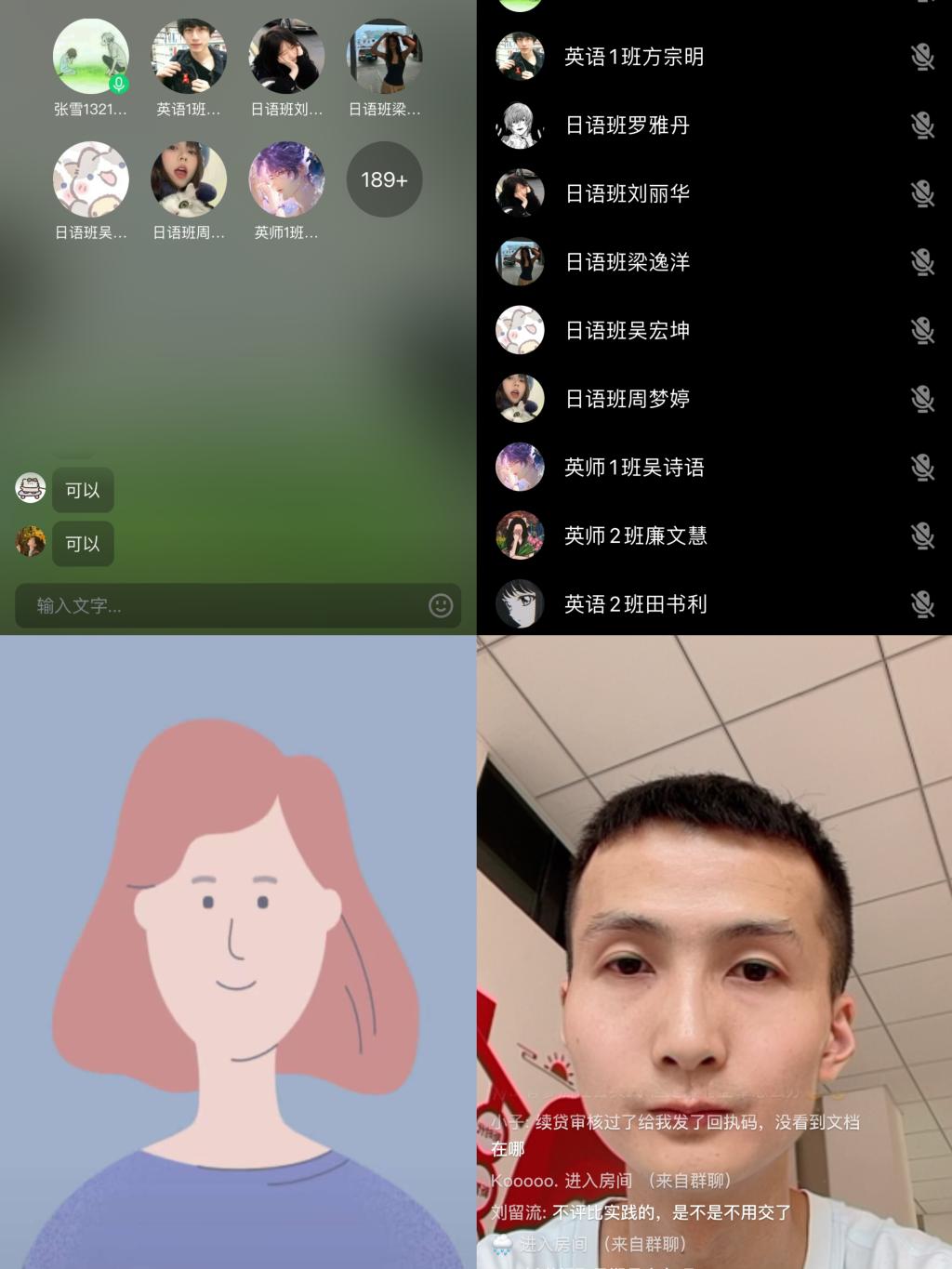Open 英师1班吴诗语's avatar in the member grid
952x1269 pixels.
pyautogui.click(x=285, y=179)
